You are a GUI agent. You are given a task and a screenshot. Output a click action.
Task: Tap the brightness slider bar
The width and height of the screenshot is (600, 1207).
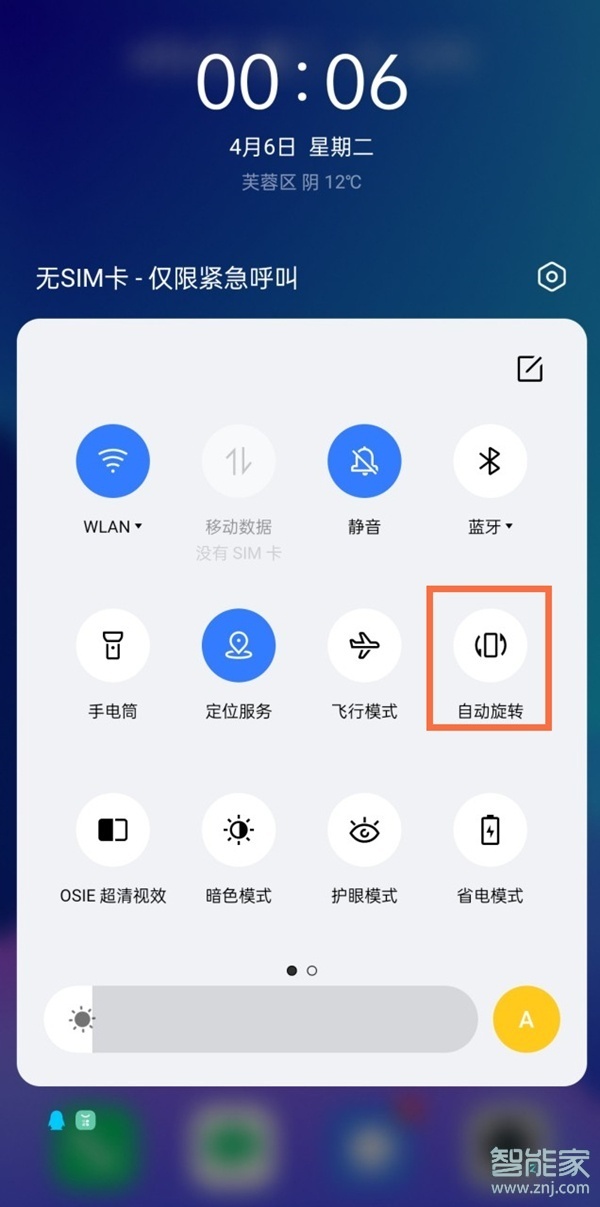coord(262,1019)
